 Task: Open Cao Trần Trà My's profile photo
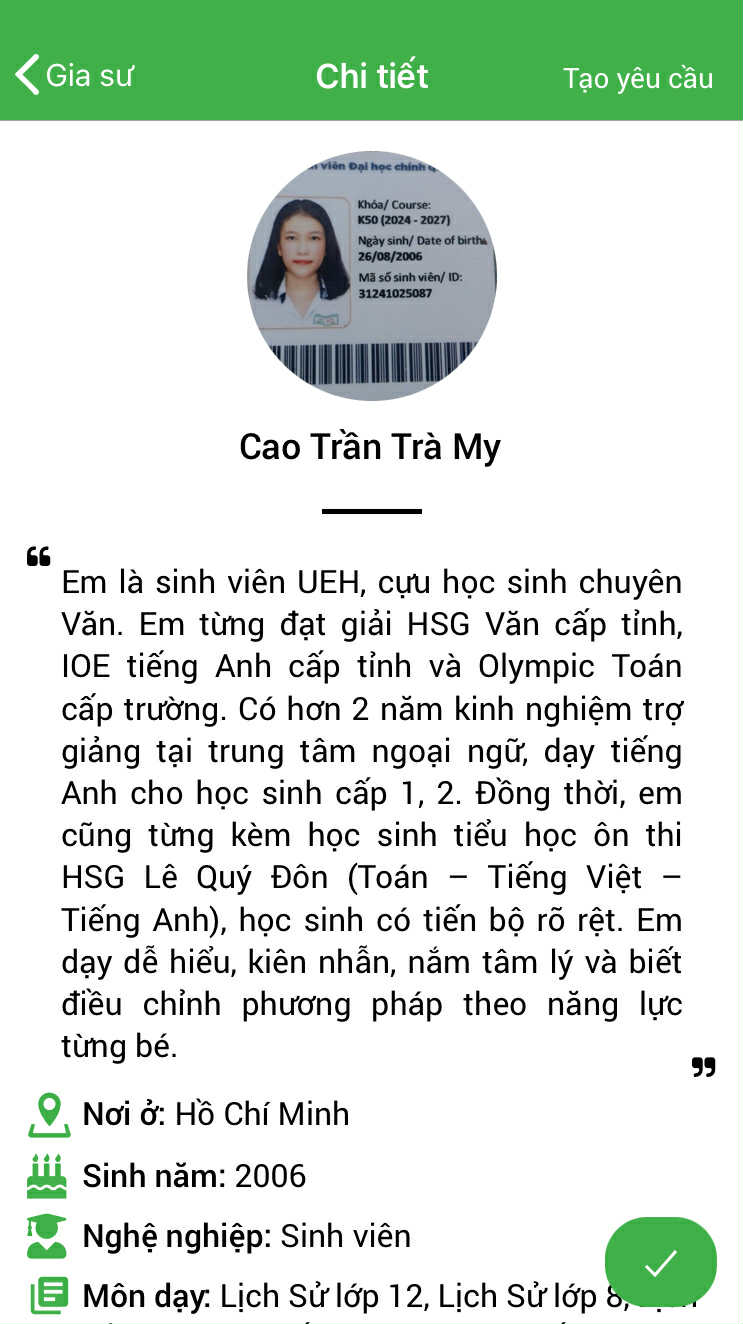point(372,276)
